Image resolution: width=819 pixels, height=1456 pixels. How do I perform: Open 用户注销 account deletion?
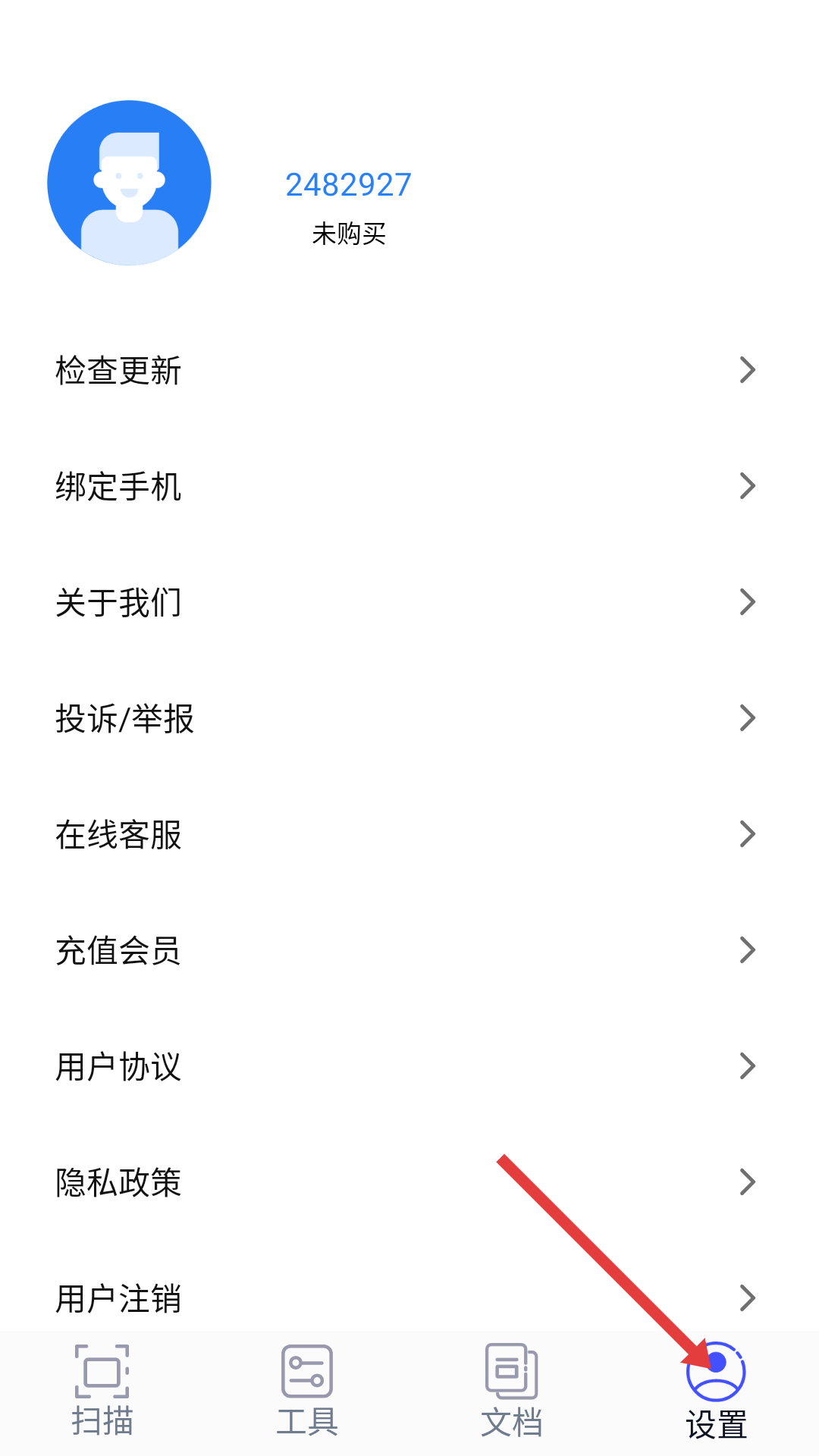tap(409, 1298)
